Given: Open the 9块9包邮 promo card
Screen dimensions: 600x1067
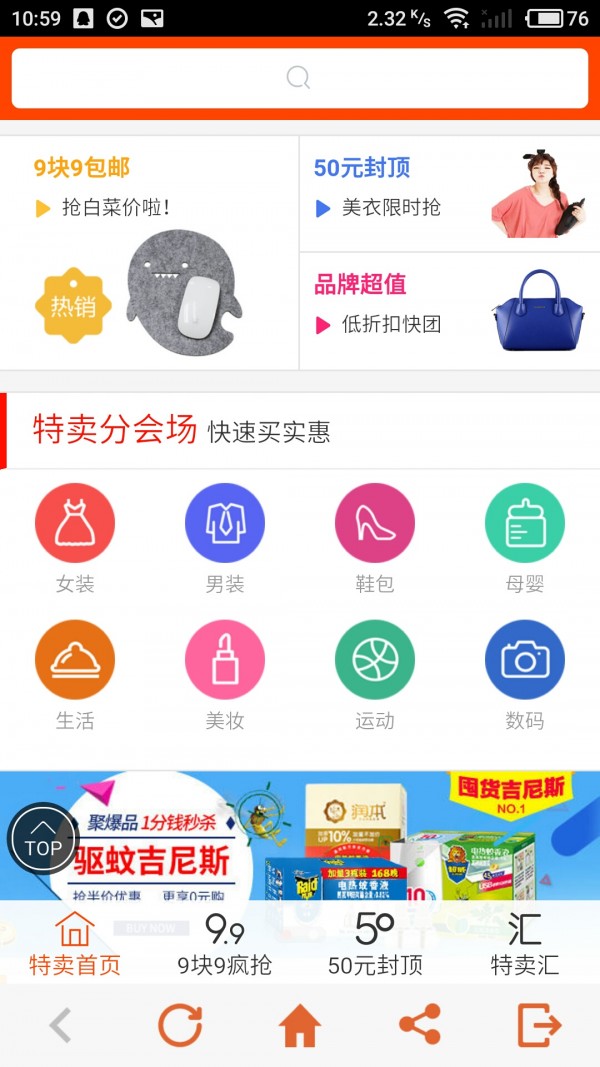Looking at the screenshot, I should [149, 252].
